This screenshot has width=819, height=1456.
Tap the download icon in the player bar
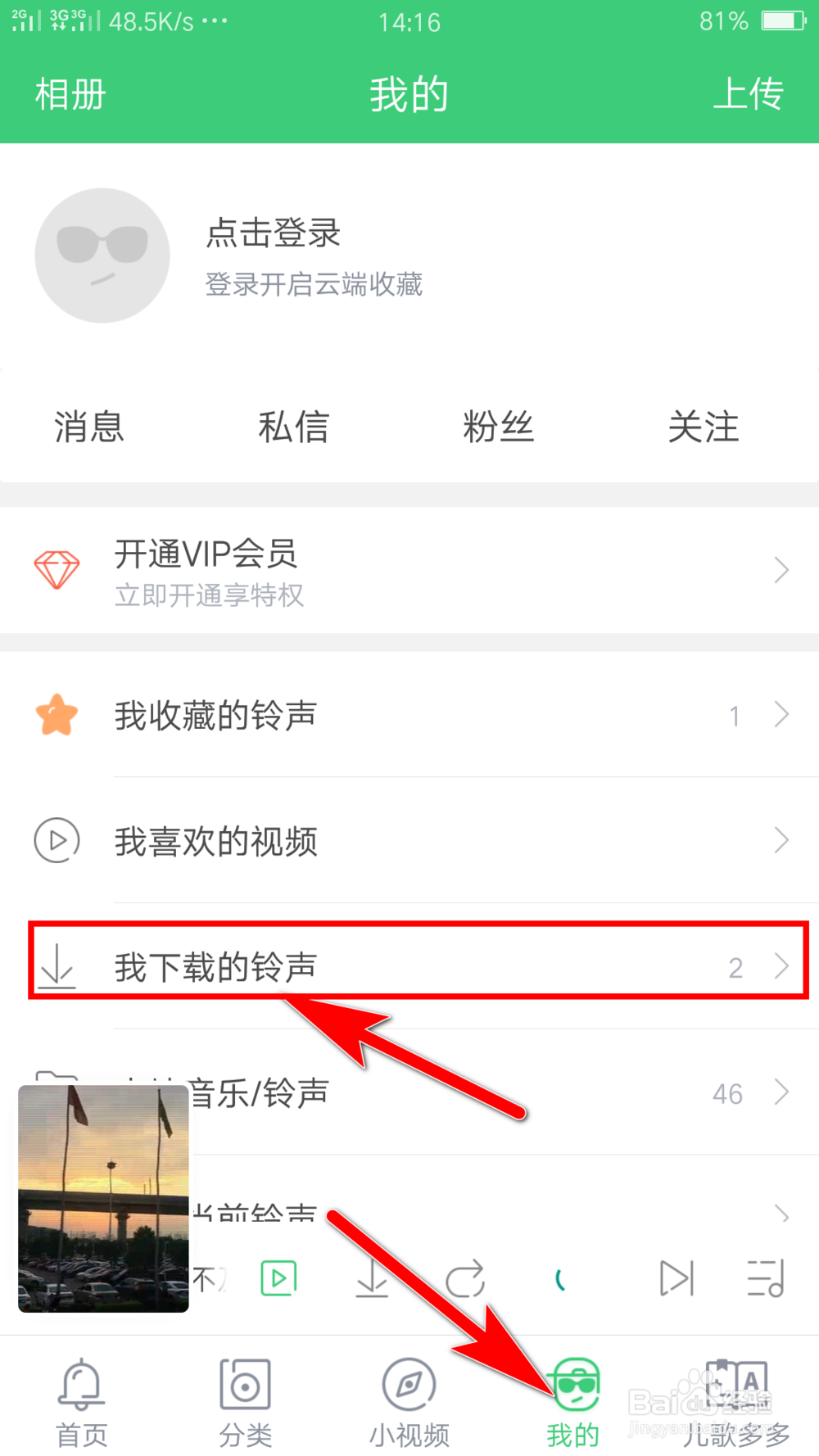pyautogui.click(x=373, y=1277)
